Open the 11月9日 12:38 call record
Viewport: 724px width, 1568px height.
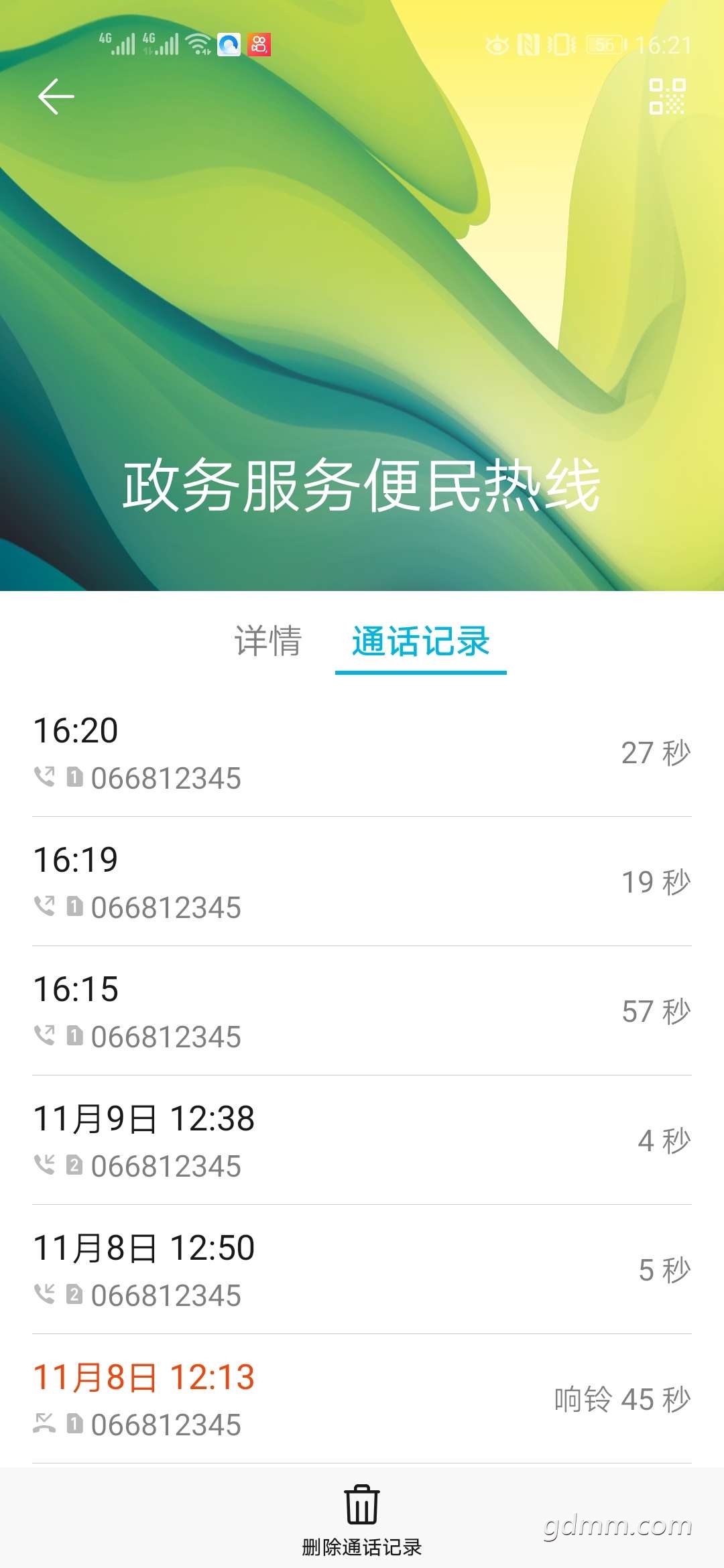[362, 1140]
